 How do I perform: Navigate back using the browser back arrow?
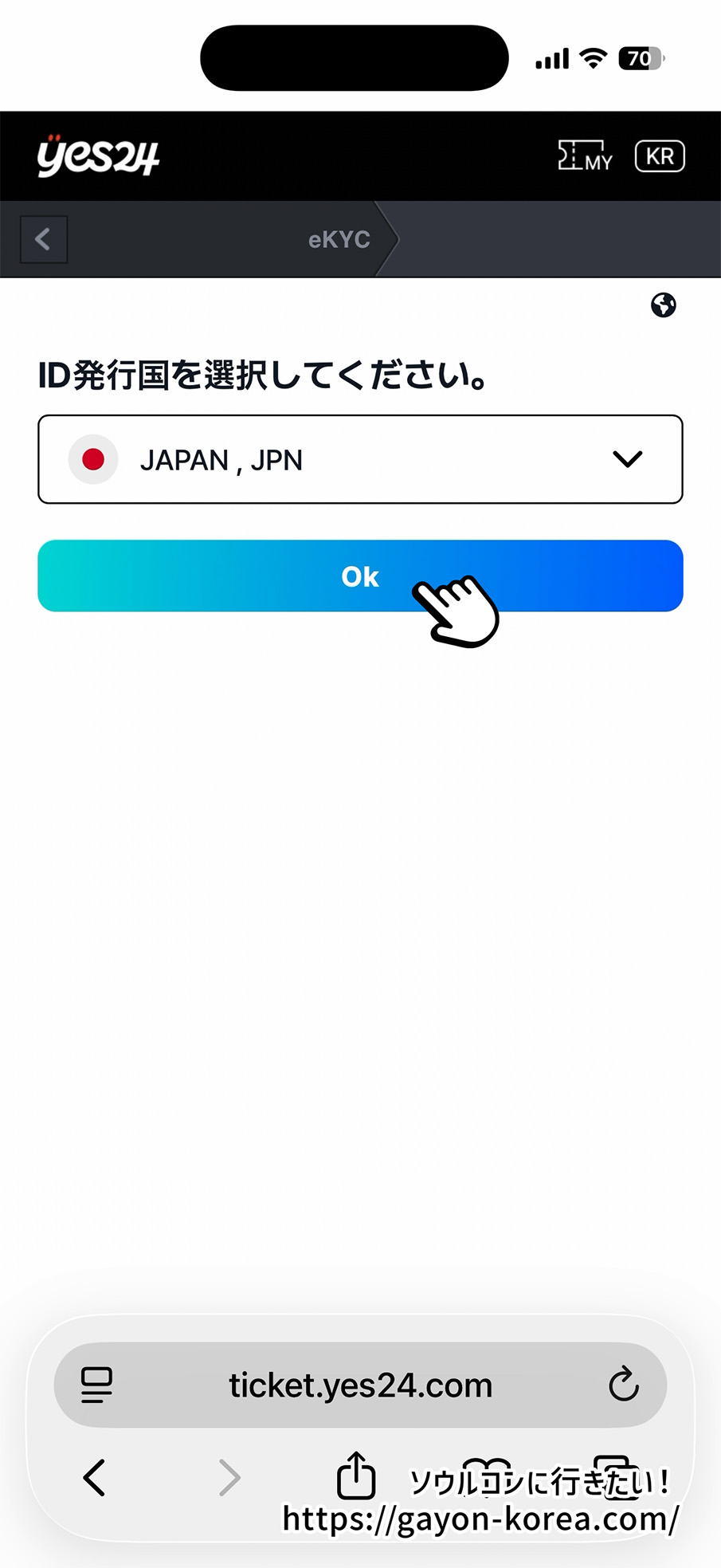[x=94, y=1477]
